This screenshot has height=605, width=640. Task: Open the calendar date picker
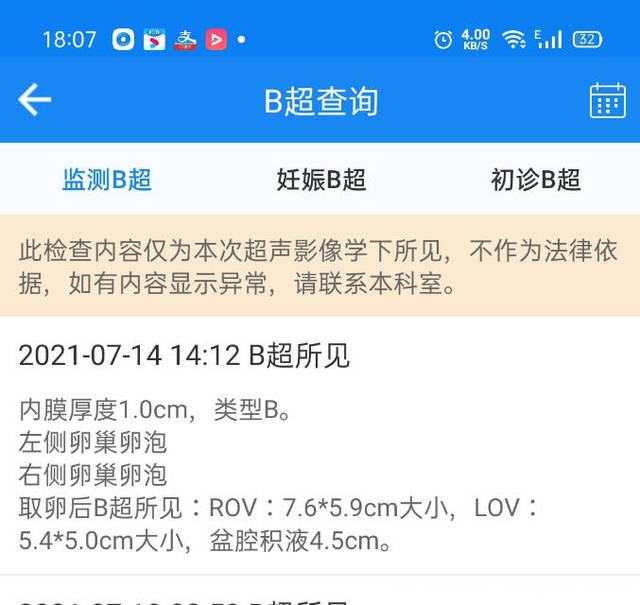[607, 101]
